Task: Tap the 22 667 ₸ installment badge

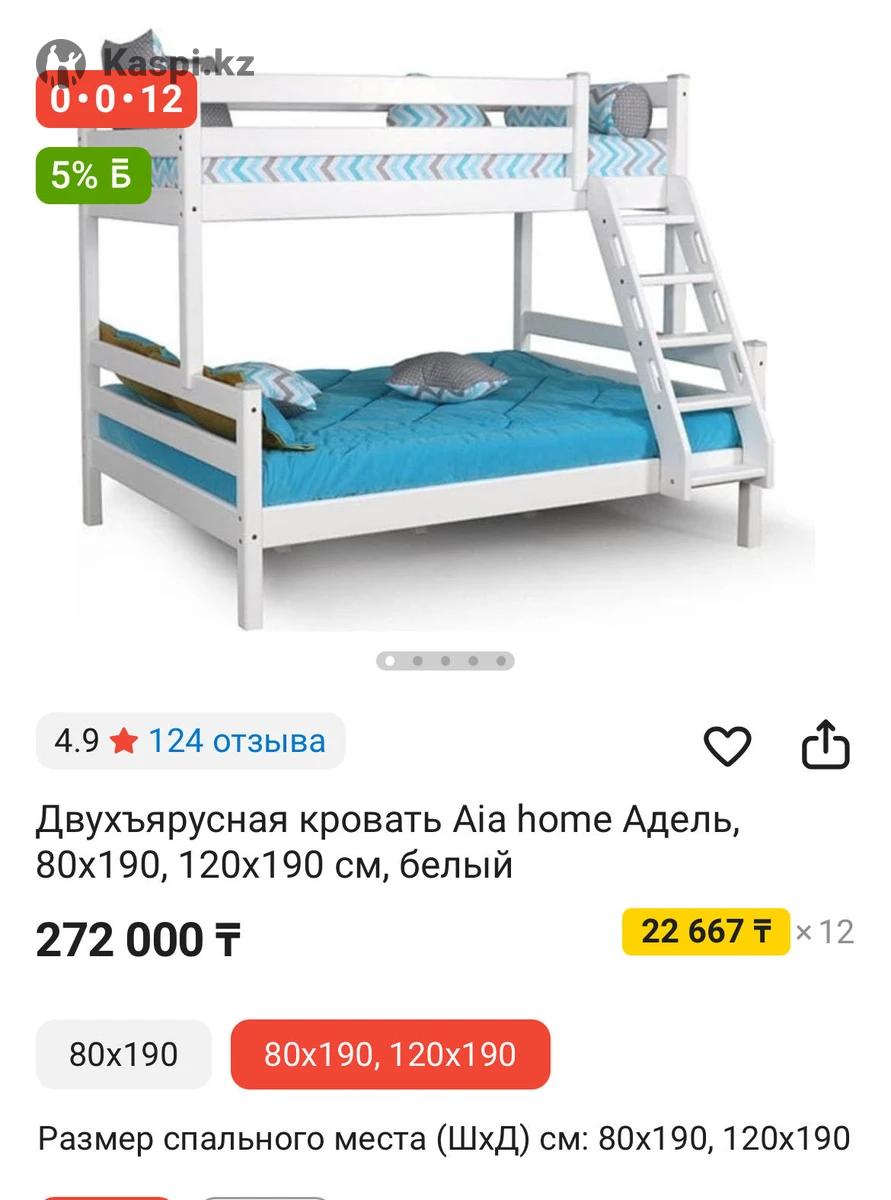Action: point(706,932)
